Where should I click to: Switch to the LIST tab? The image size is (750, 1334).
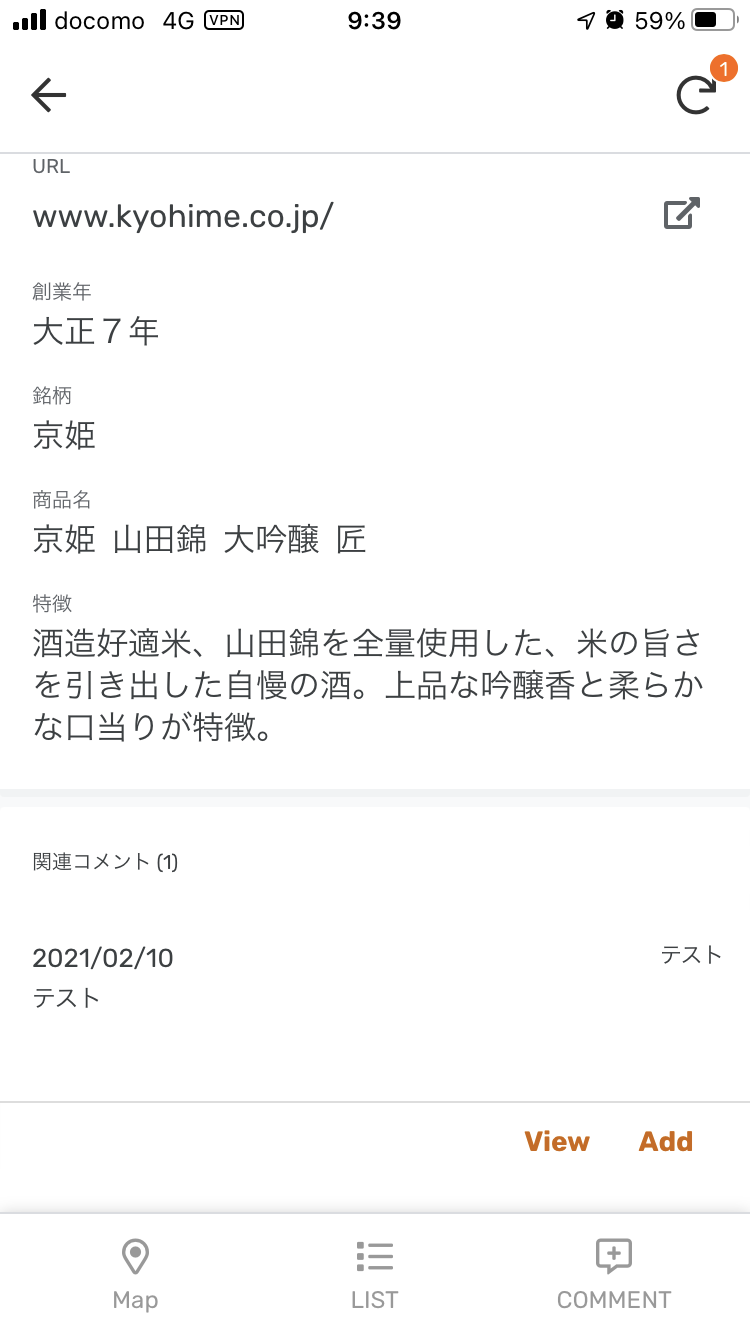click(375, 1273)
